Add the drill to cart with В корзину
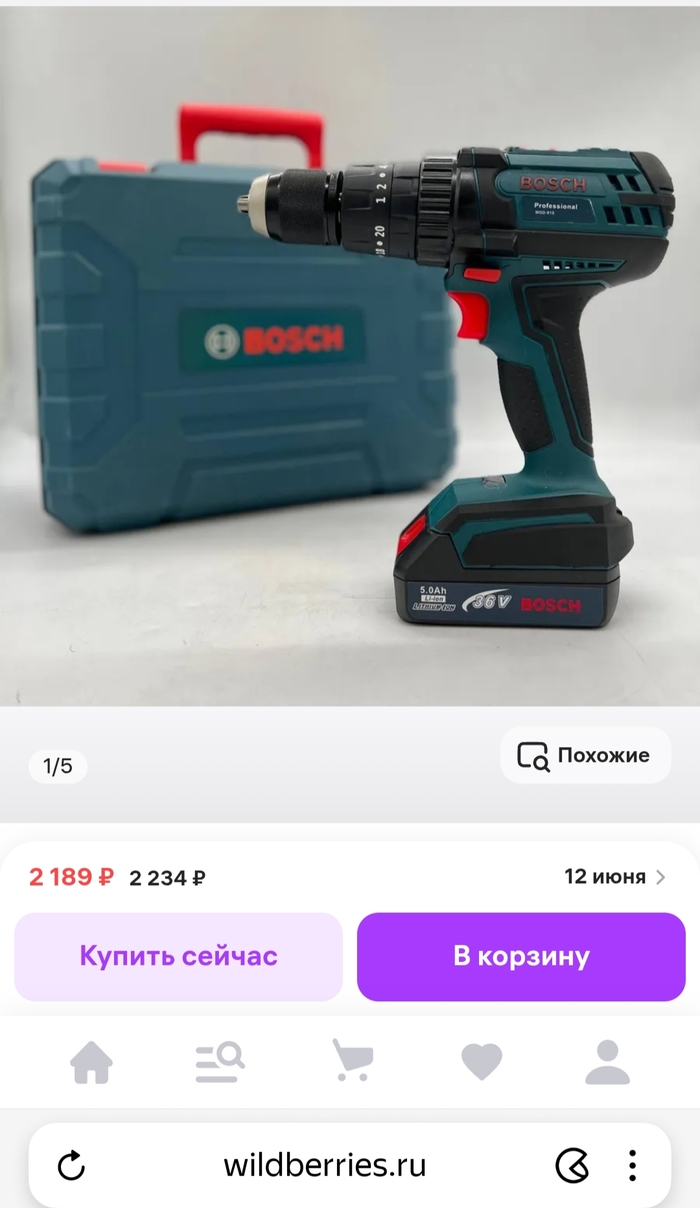Viewport: 700px width, 1208px height. point(521,956)
